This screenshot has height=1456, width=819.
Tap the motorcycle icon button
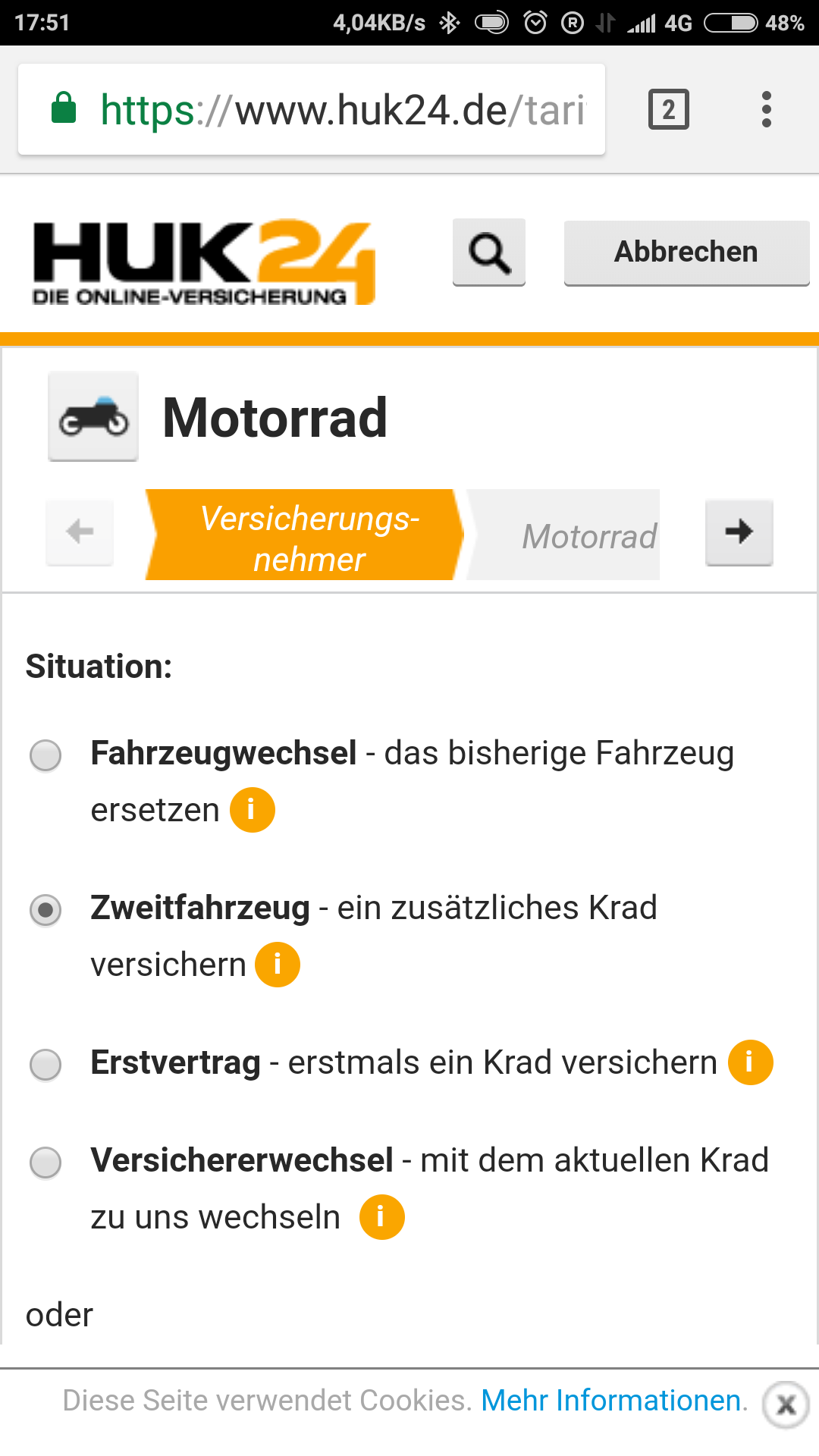[x=93, y=416]
